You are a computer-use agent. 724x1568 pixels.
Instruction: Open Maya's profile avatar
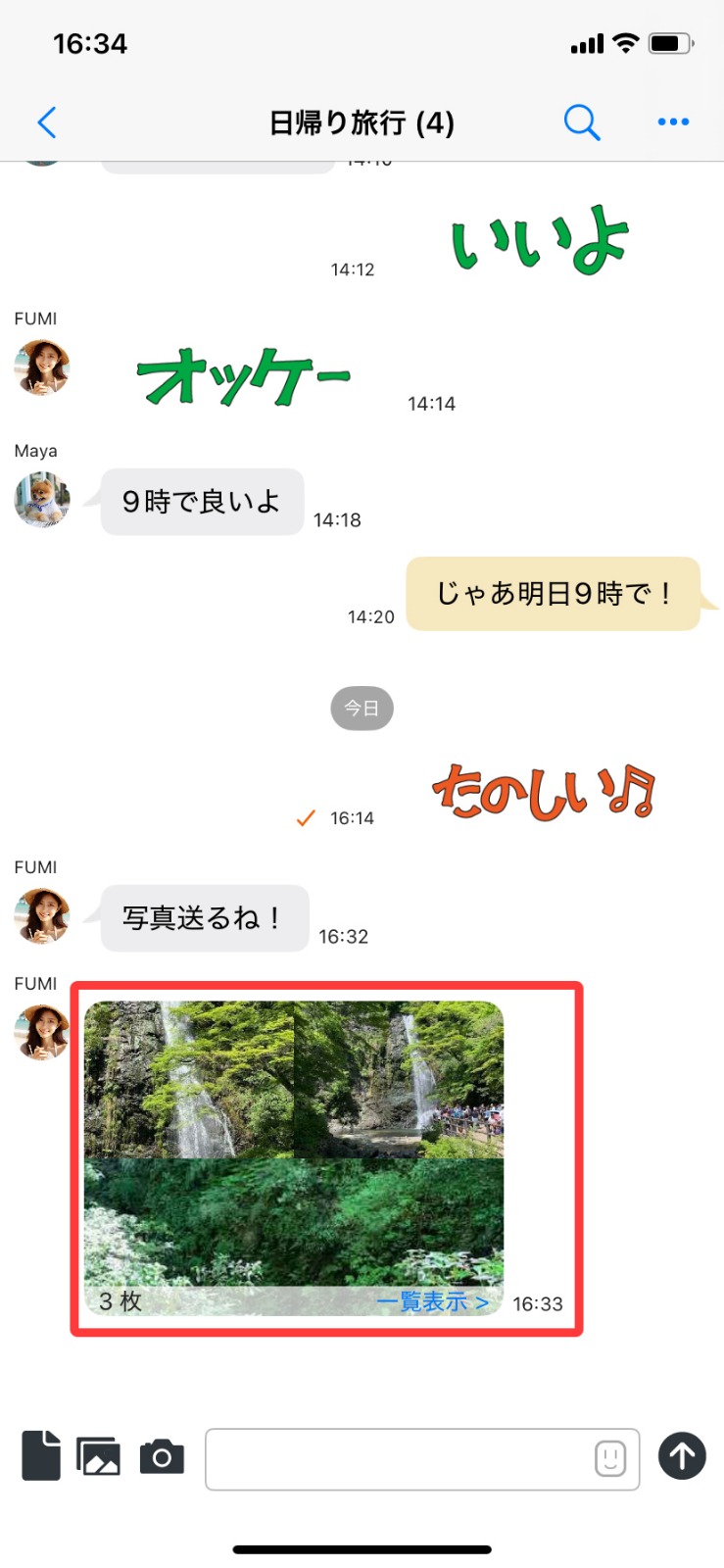[x=42, y=500]
